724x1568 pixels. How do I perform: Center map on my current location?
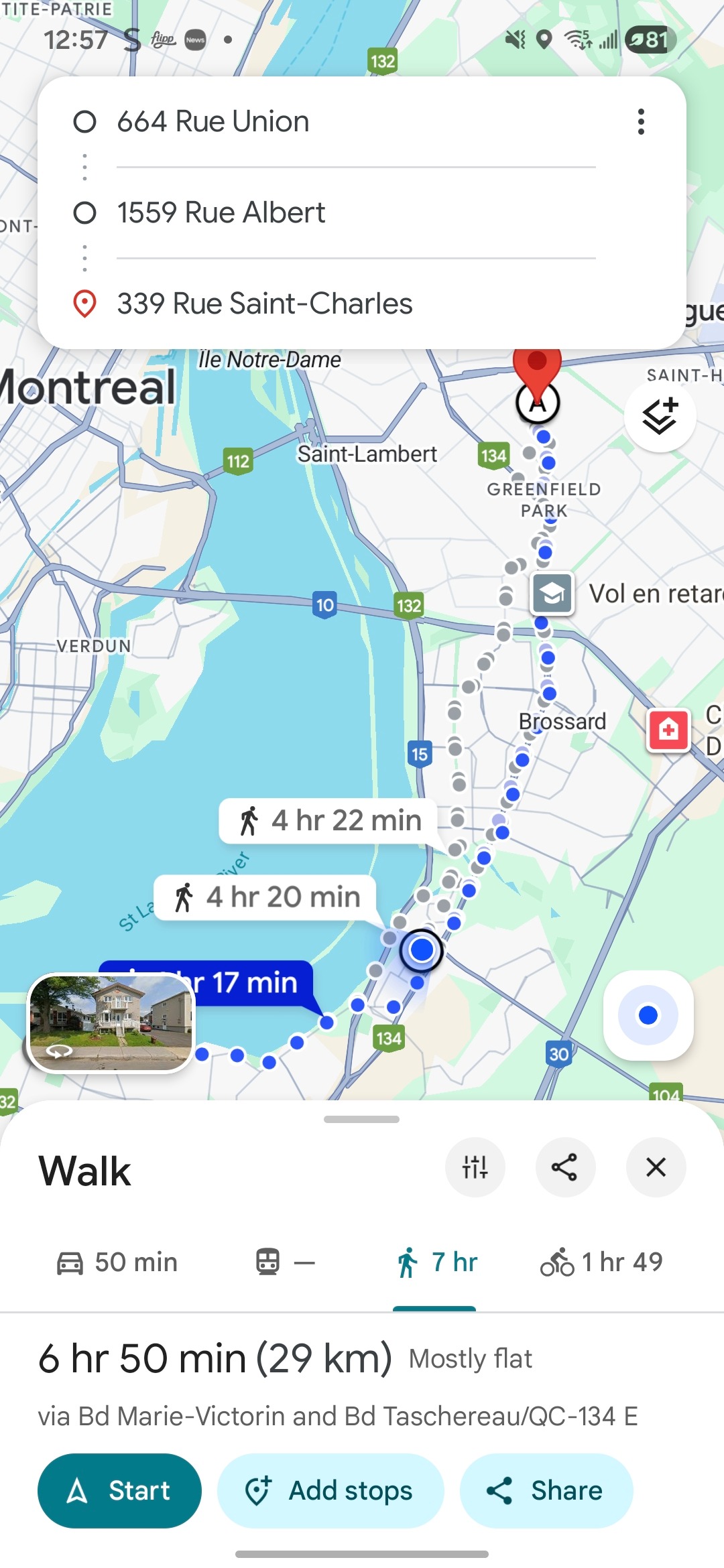tap(648, 1015)
